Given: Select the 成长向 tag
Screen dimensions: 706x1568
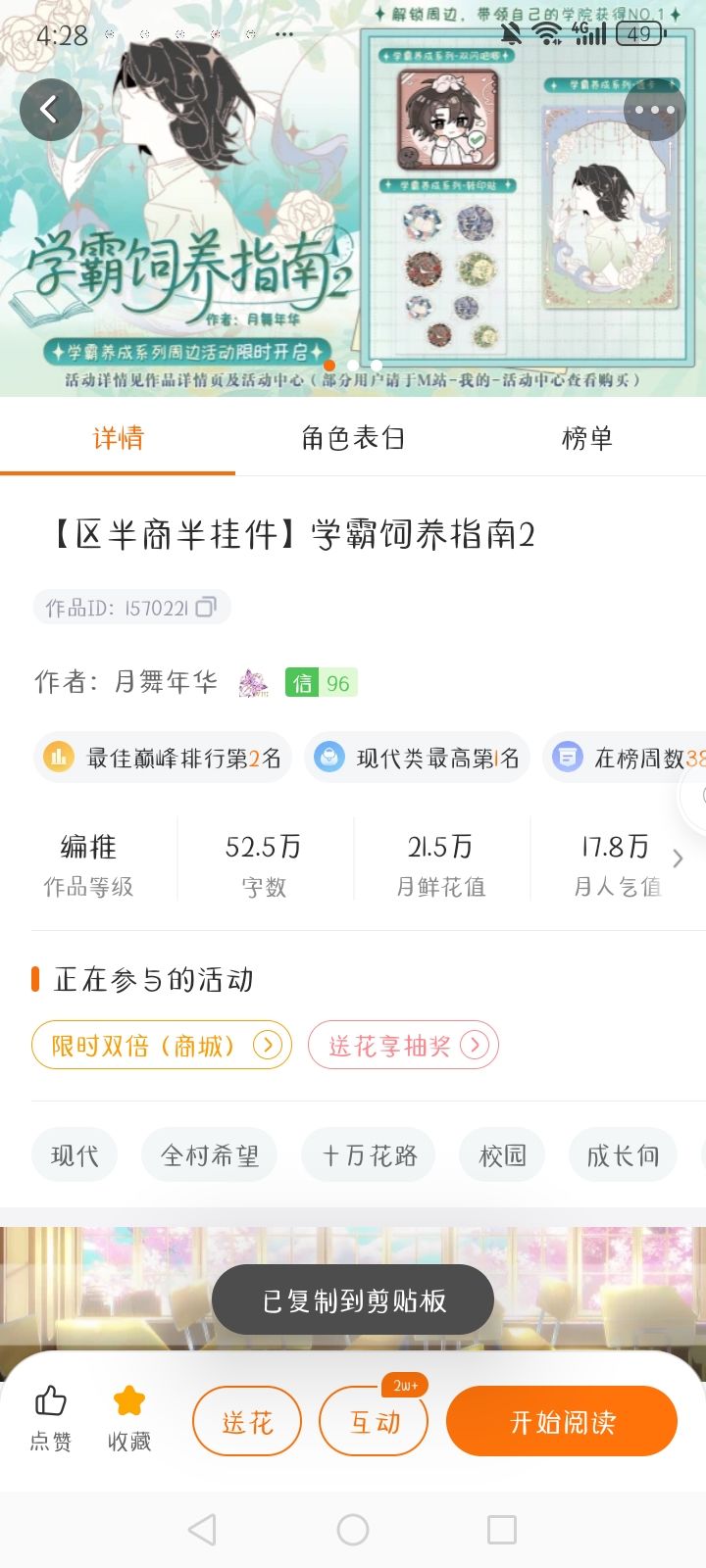Looking at the screenshot, I should tap(623, 1155).
